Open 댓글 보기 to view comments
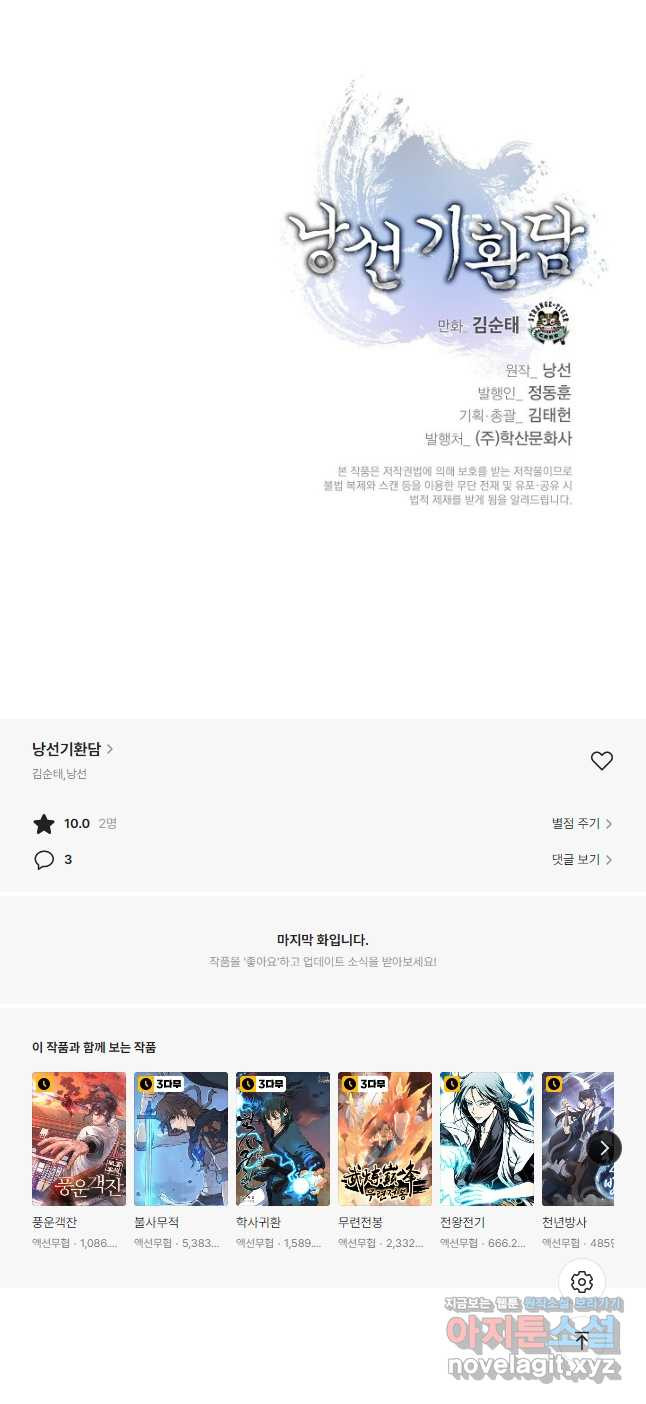 tap(582, 860)
